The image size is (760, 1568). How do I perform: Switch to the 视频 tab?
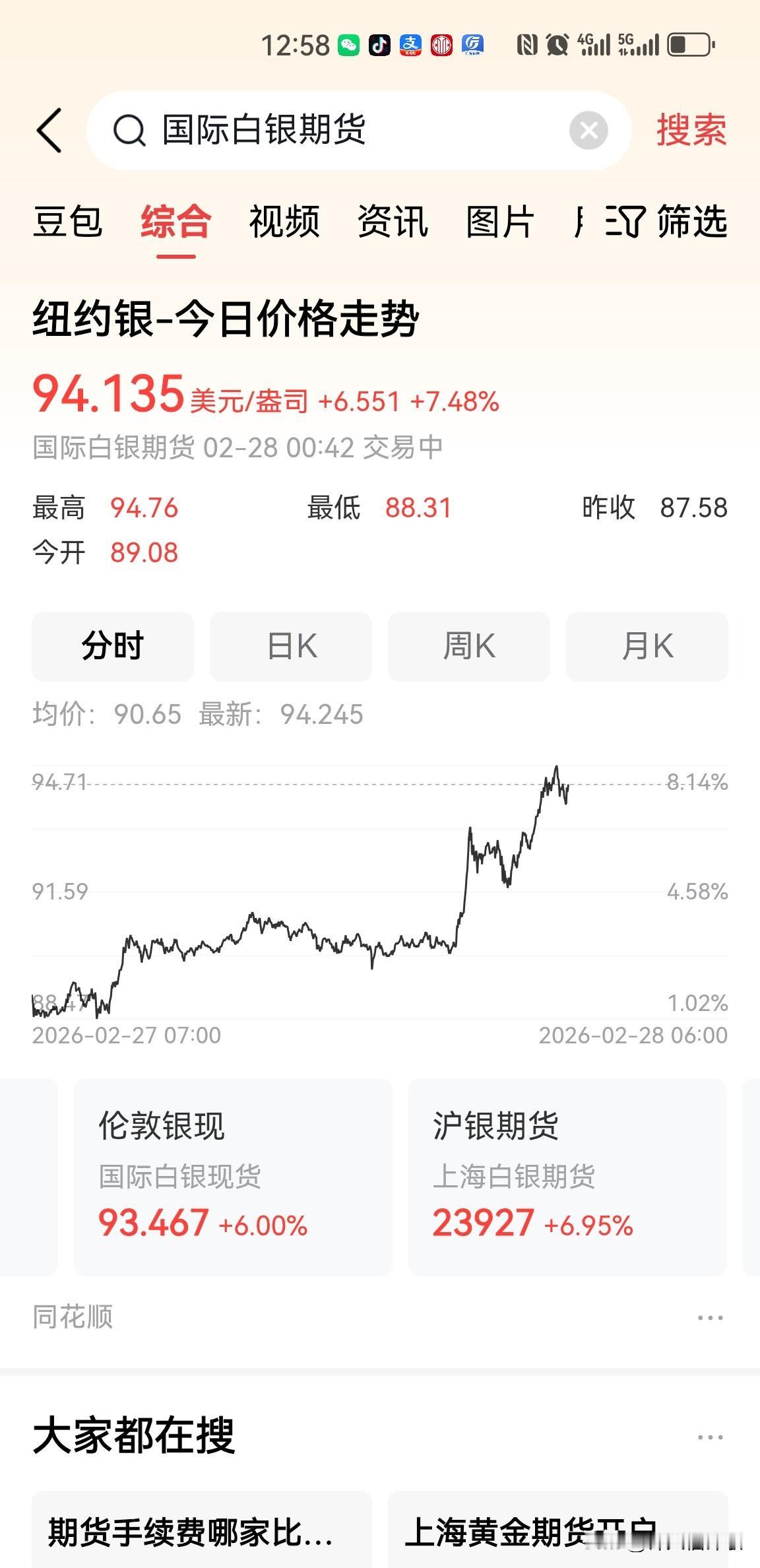(284, 221)
